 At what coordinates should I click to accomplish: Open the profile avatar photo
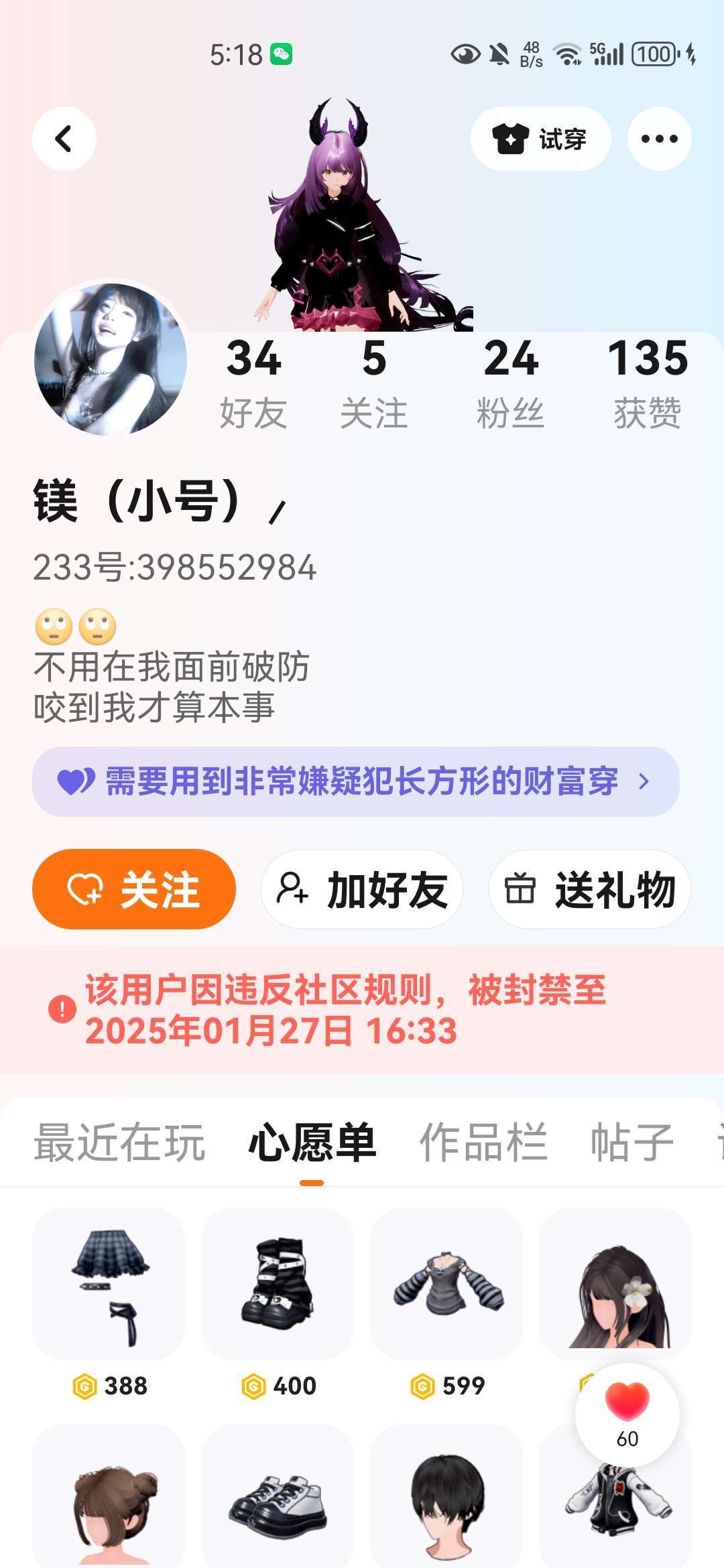[111, 358]
